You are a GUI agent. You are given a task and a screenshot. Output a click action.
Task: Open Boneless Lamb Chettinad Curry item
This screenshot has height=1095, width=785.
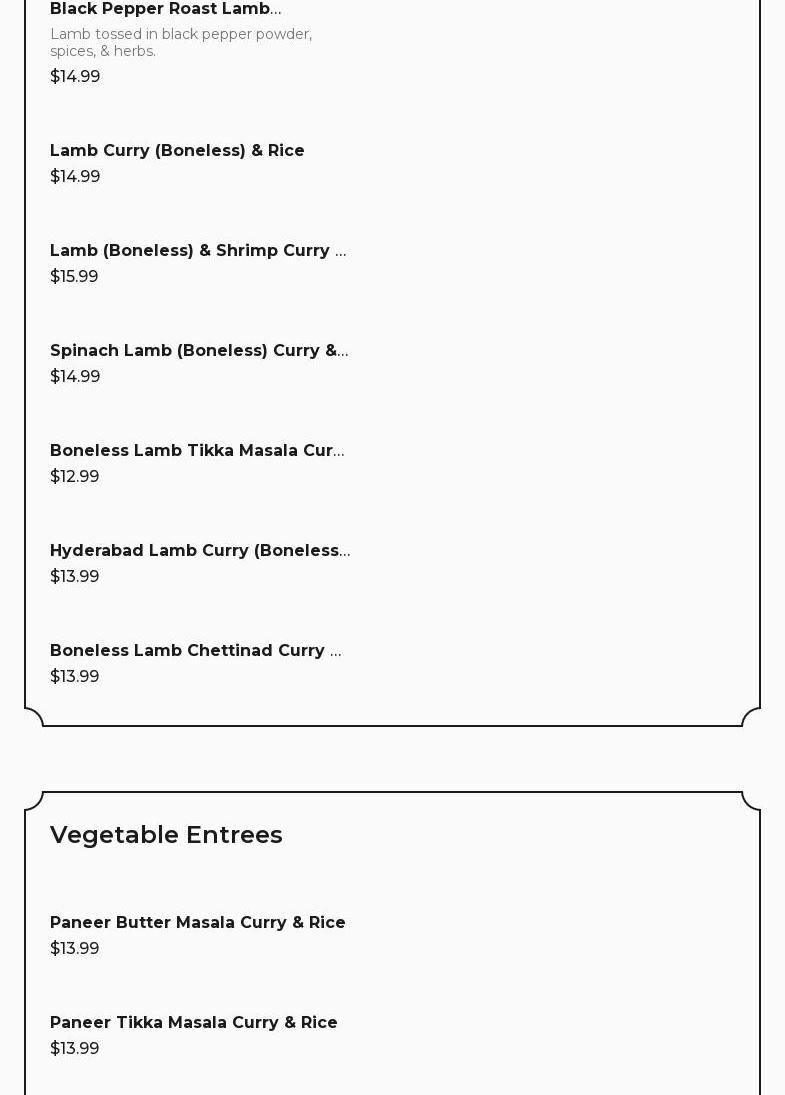[x=195, y=651]
